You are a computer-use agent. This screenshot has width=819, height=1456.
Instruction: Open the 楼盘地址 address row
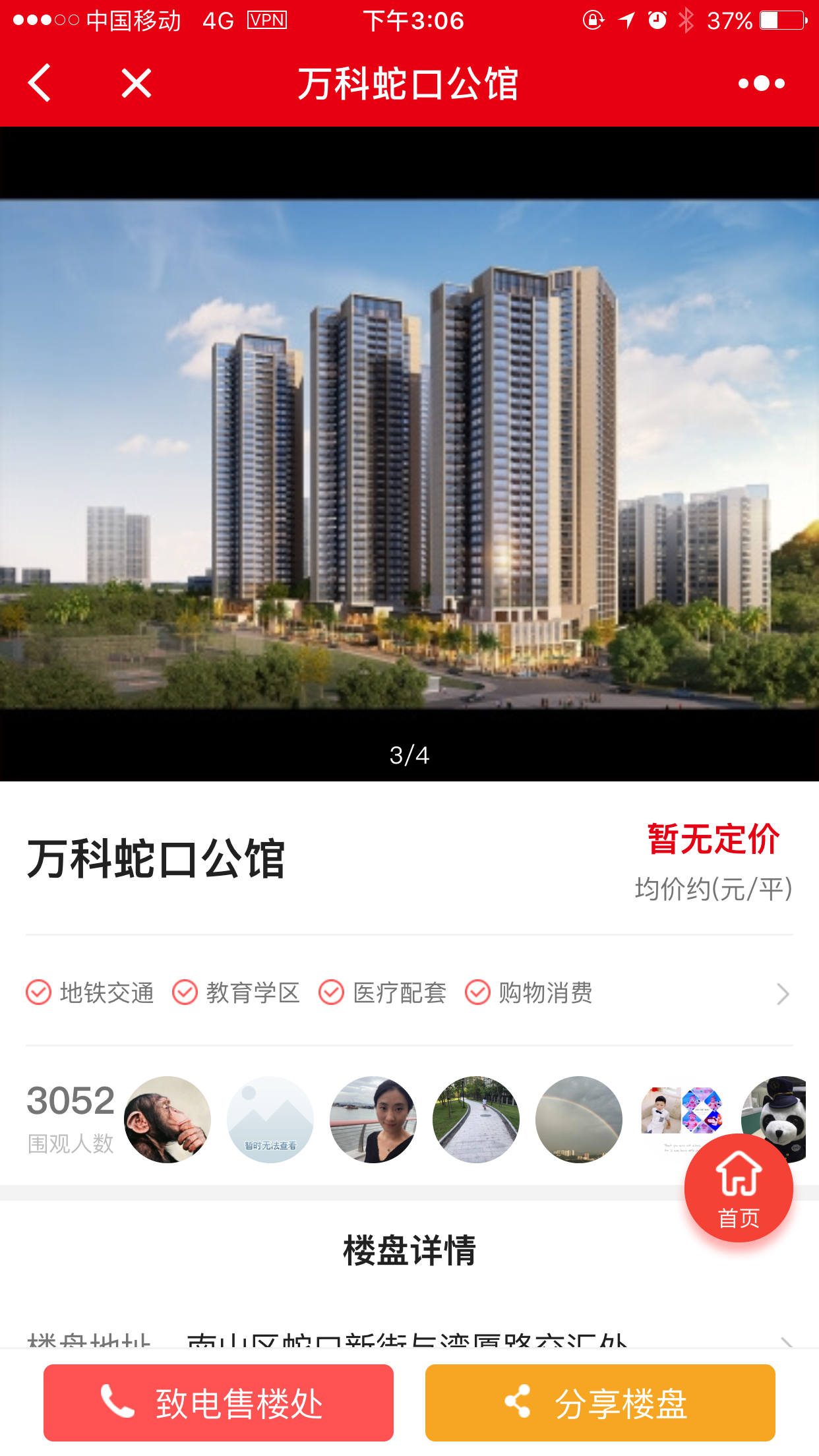409,1339
